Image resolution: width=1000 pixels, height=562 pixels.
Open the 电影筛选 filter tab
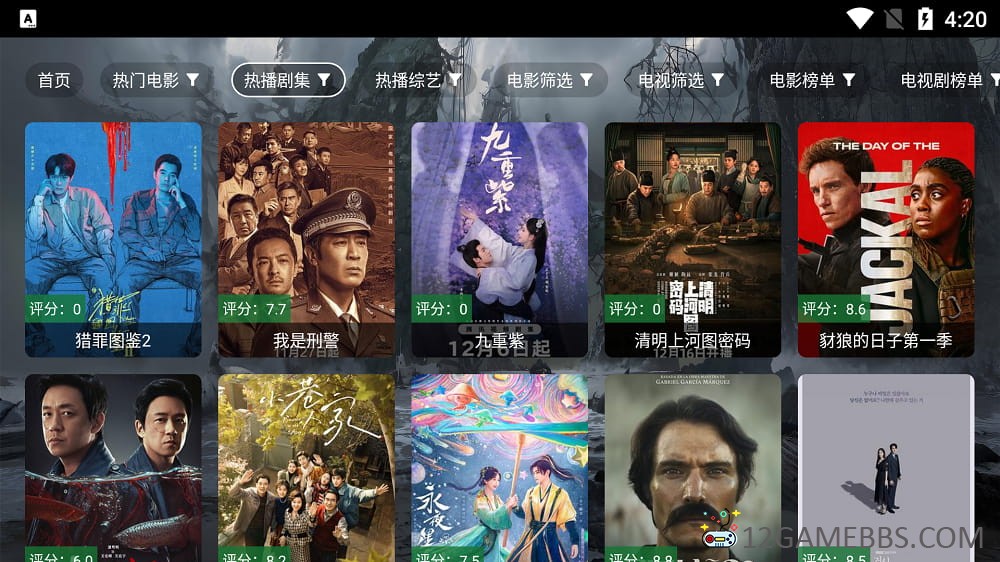click(550, 80)
